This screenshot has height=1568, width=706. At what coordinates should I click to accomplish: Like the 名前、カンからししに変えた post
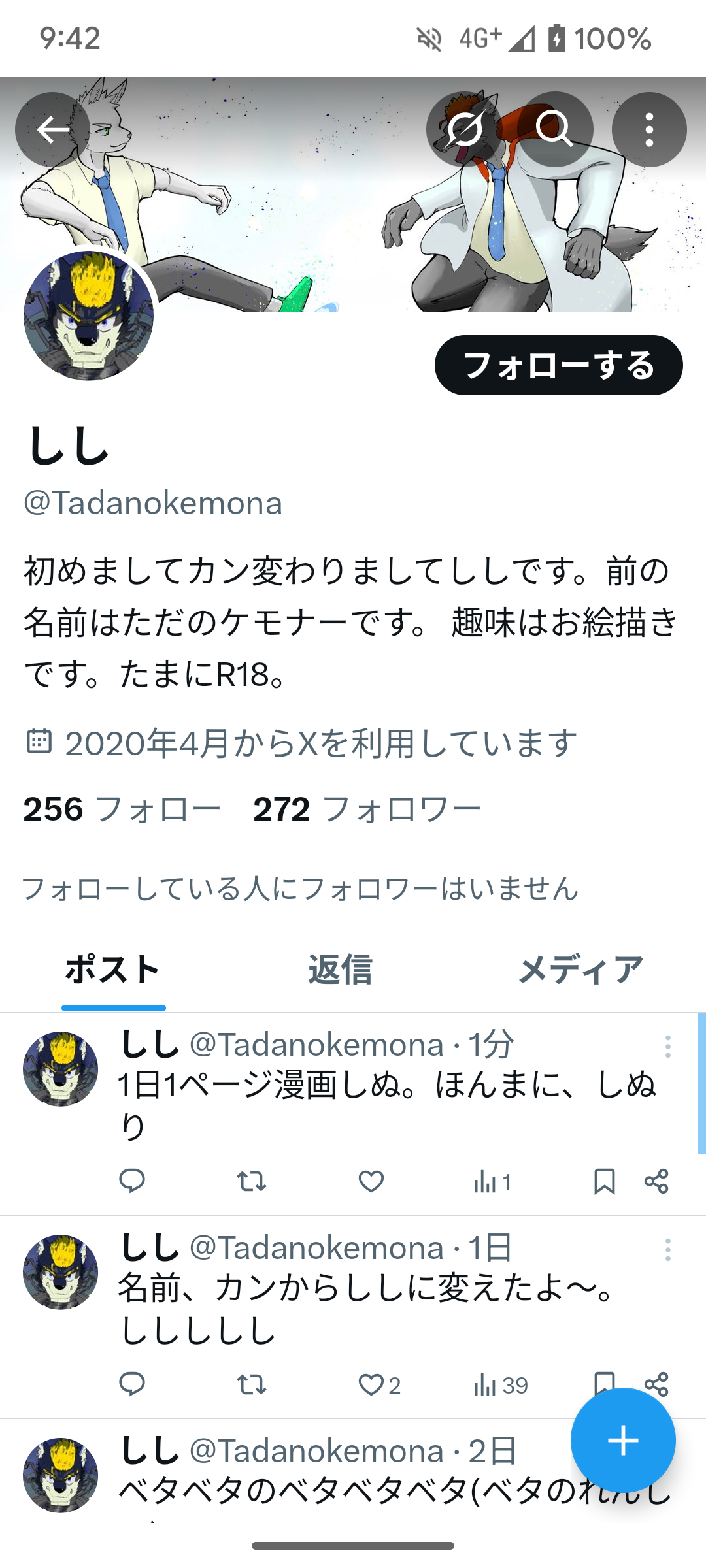point(371,1384)
